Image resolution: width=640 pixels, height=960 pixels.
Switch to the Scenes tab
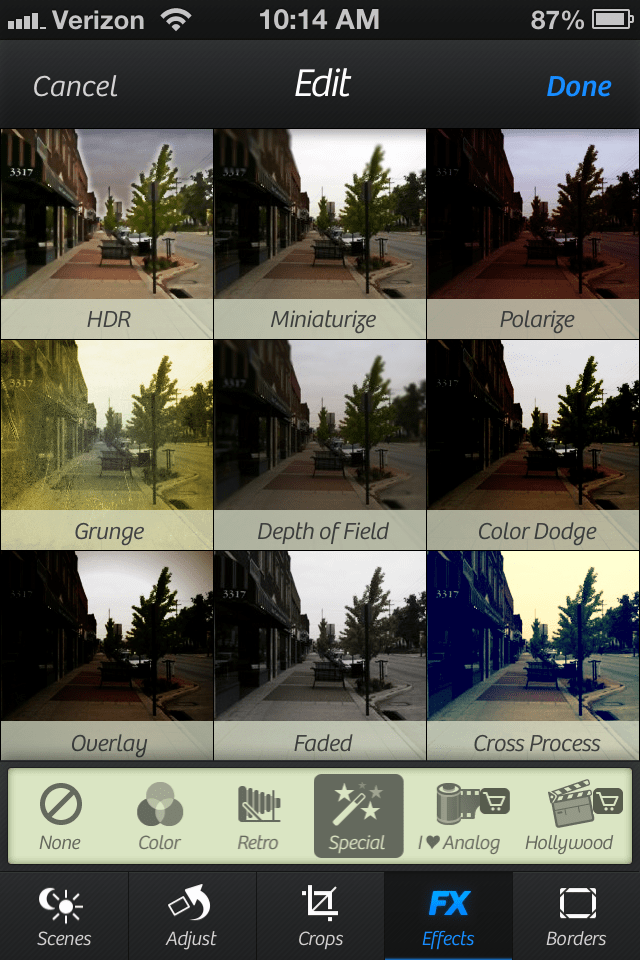64,916
